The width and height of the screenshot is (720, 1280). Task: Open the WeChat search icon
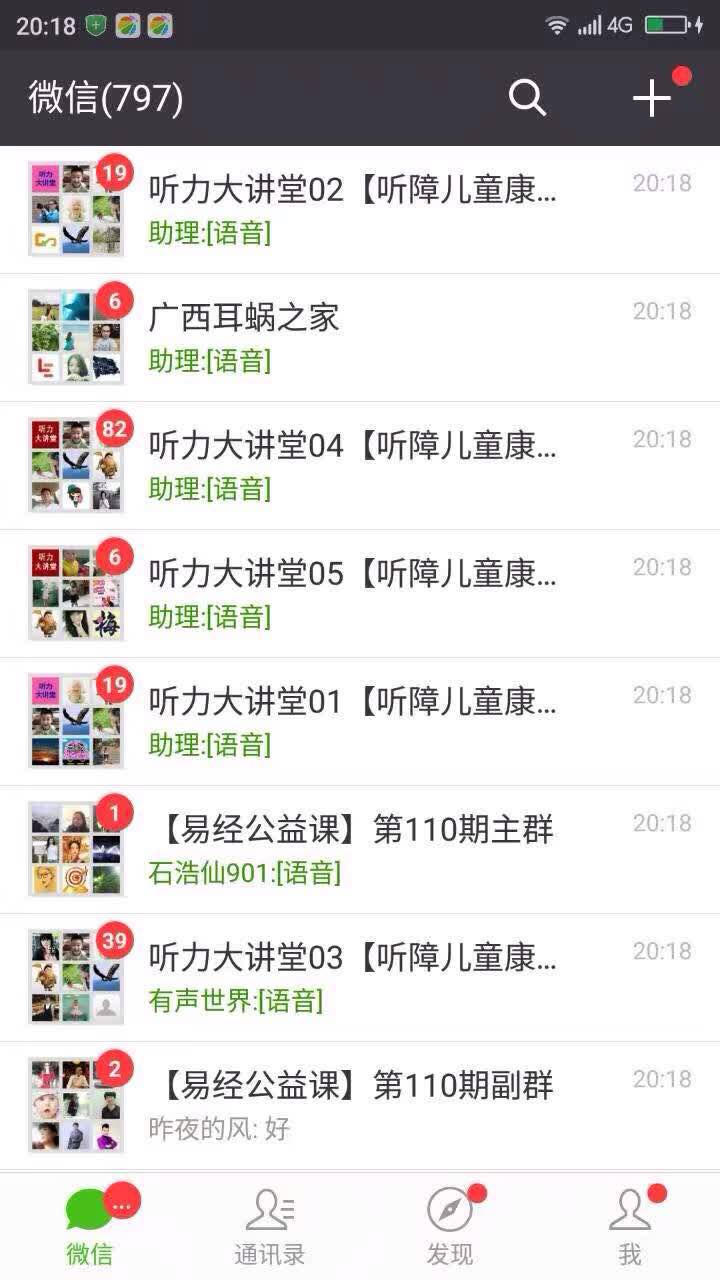click(x=527, y=98)
